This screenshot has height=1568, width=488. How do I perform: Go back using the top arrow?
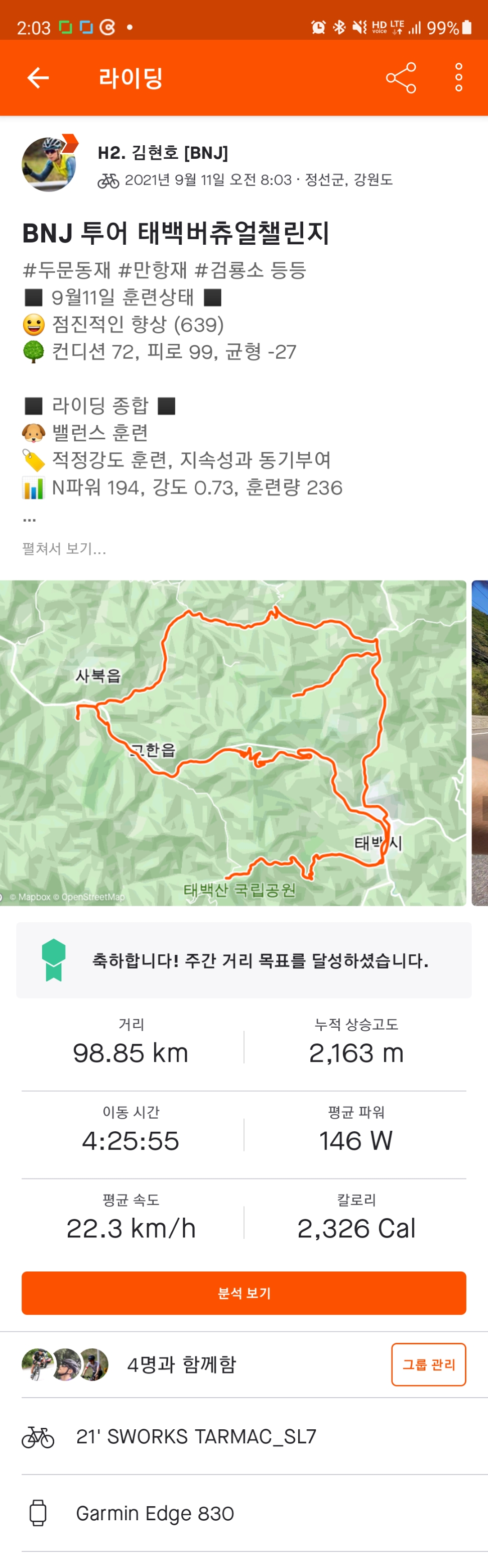click(x=38, y=78)
